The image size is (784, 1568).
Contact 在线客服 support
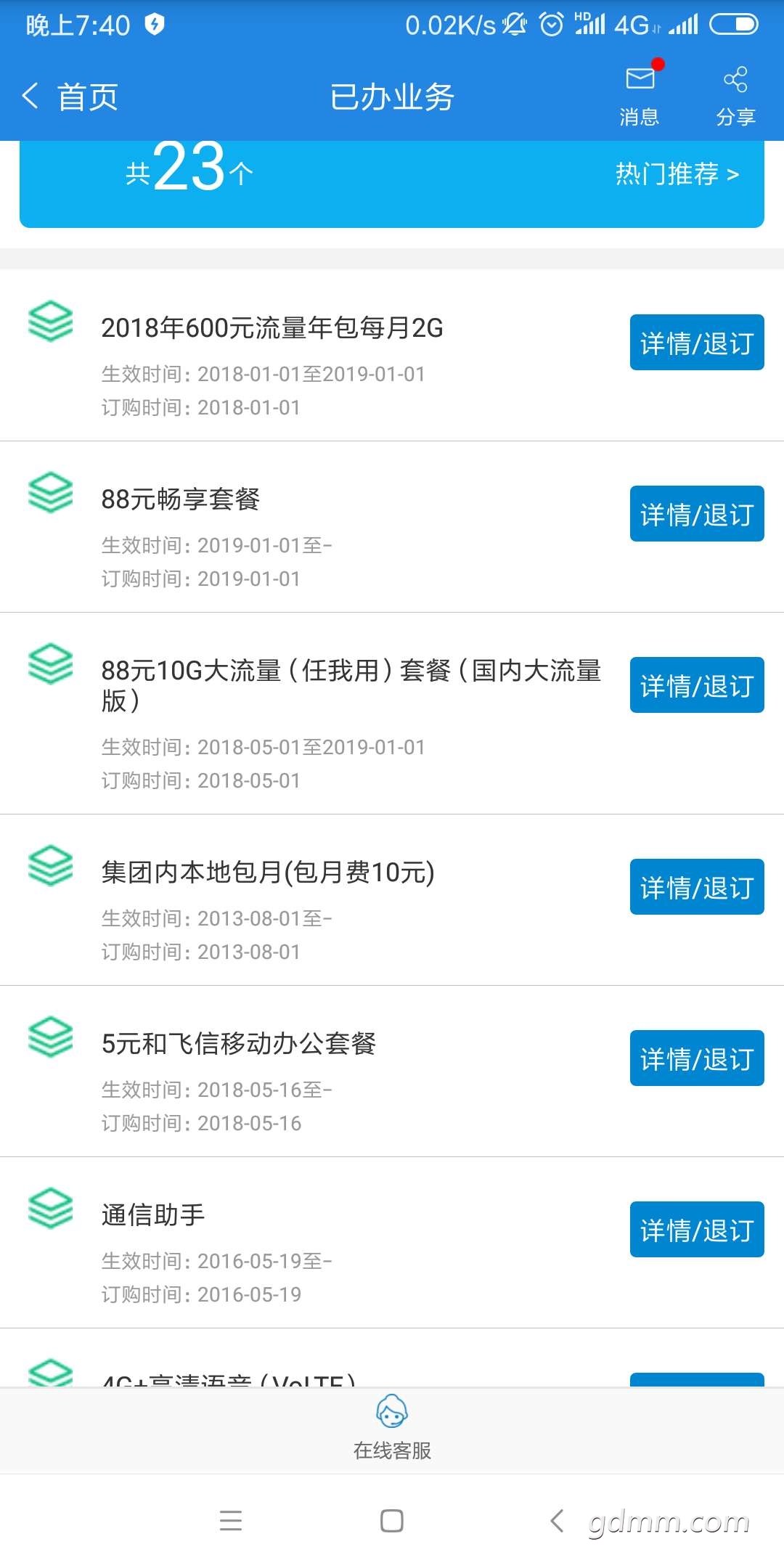tap(392, 1428)
